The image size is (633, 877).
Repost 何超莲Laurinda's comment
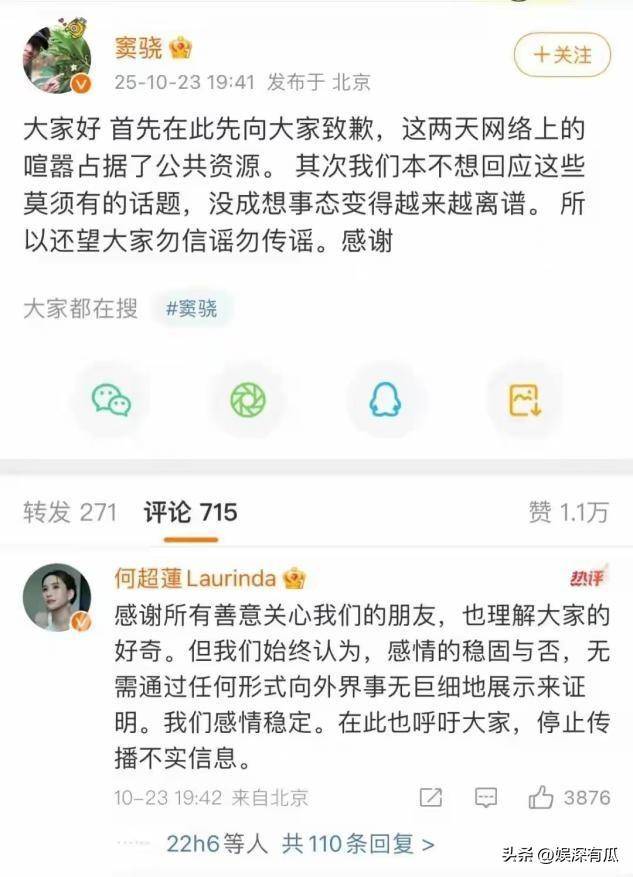tap(431, 797)
